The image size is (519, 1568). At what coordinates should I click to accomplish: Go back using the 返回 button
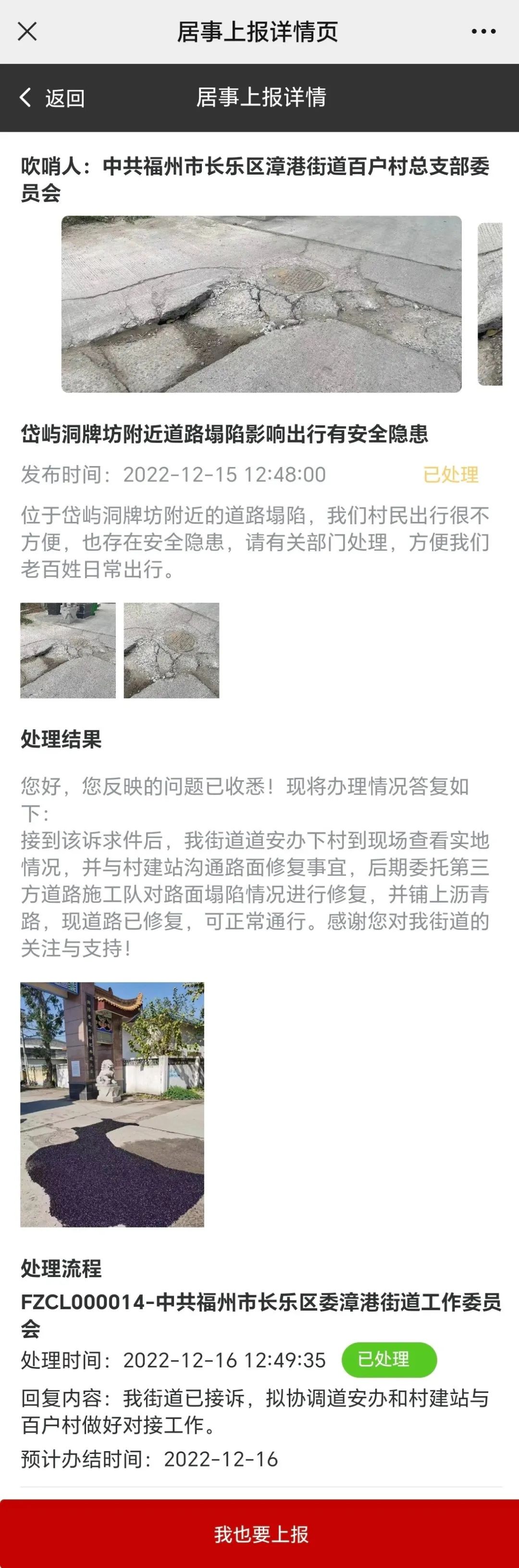(x=52, y=97)
